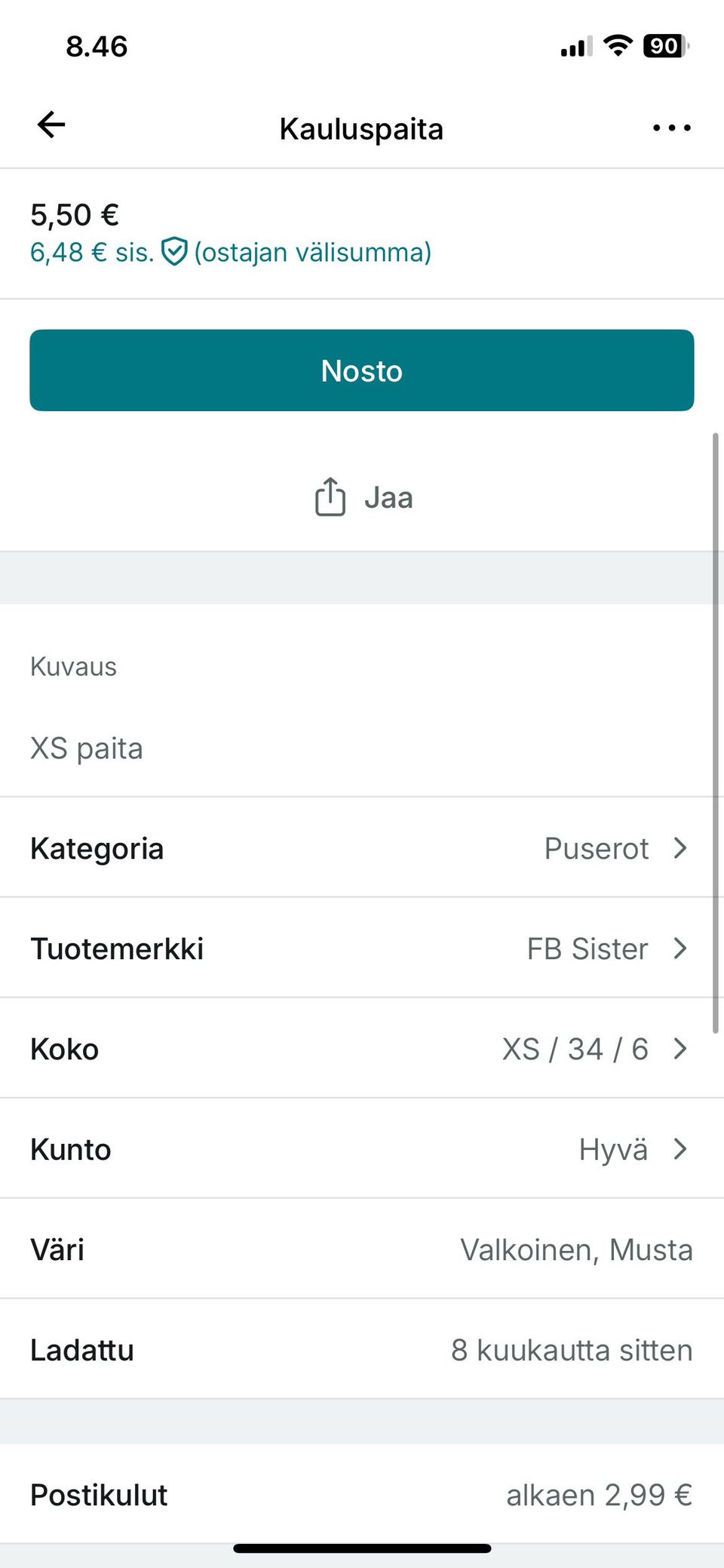Navigate back using the arrow icon
This screenshot has width=724, height=1568.
50,125
